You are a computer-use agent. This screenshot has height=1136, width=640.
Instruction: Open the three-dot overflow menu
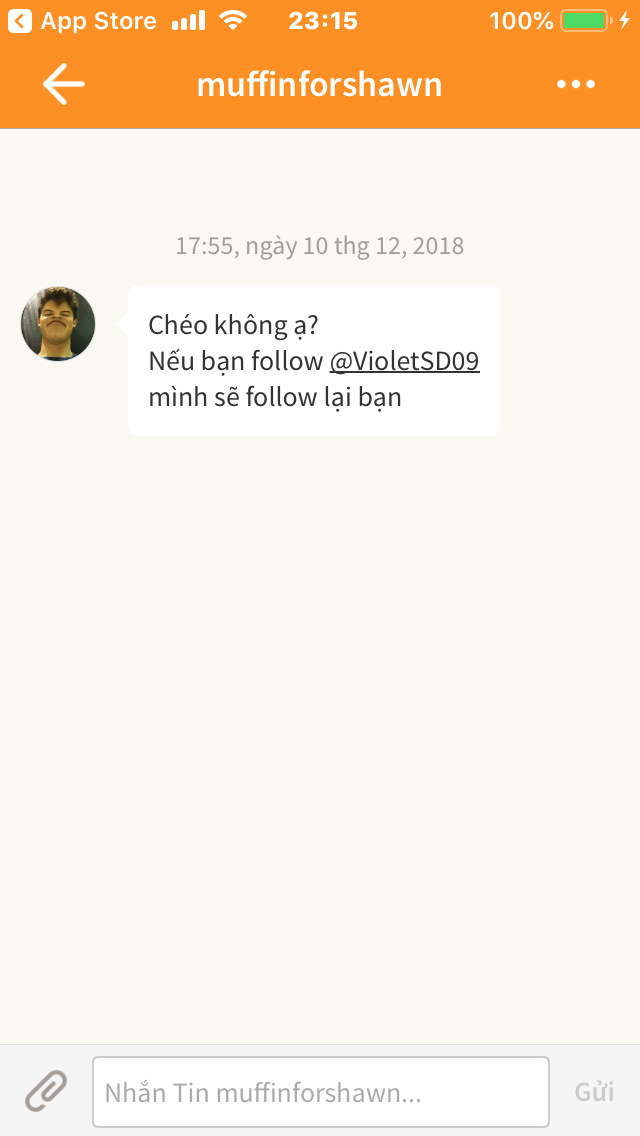(576, 85)
